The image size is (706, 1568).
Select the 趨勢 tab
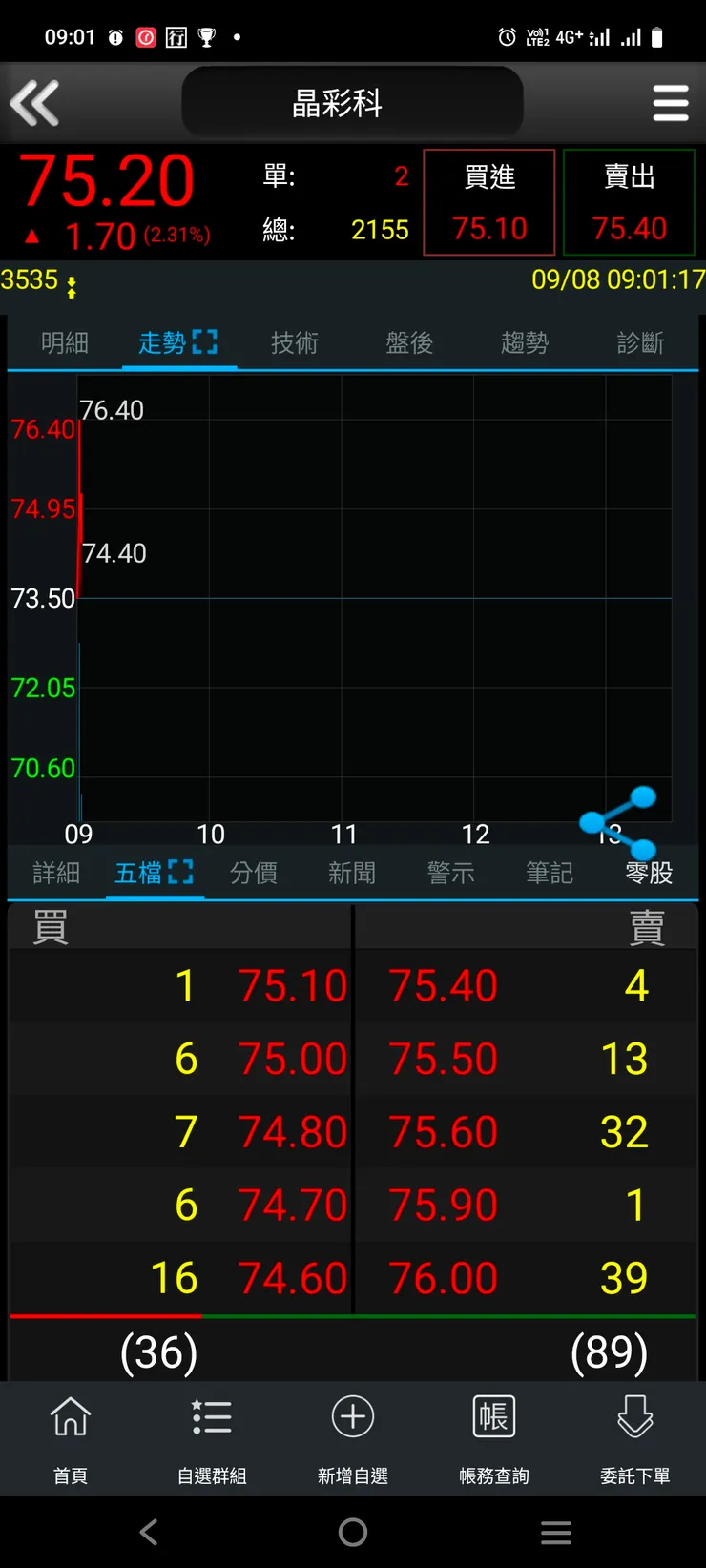(525, 343)
